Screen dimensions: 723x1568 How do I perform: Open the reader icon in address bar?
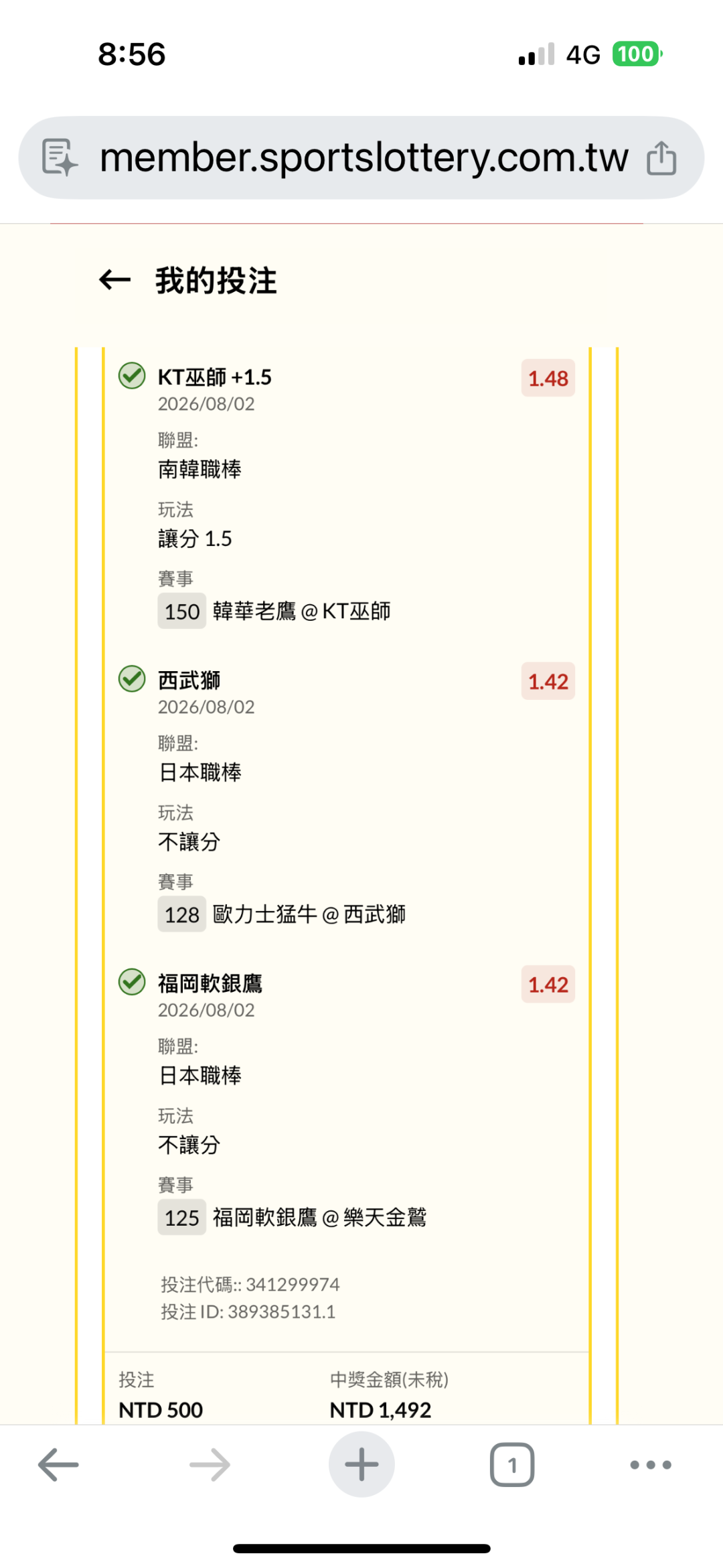(x=60, y=157)
